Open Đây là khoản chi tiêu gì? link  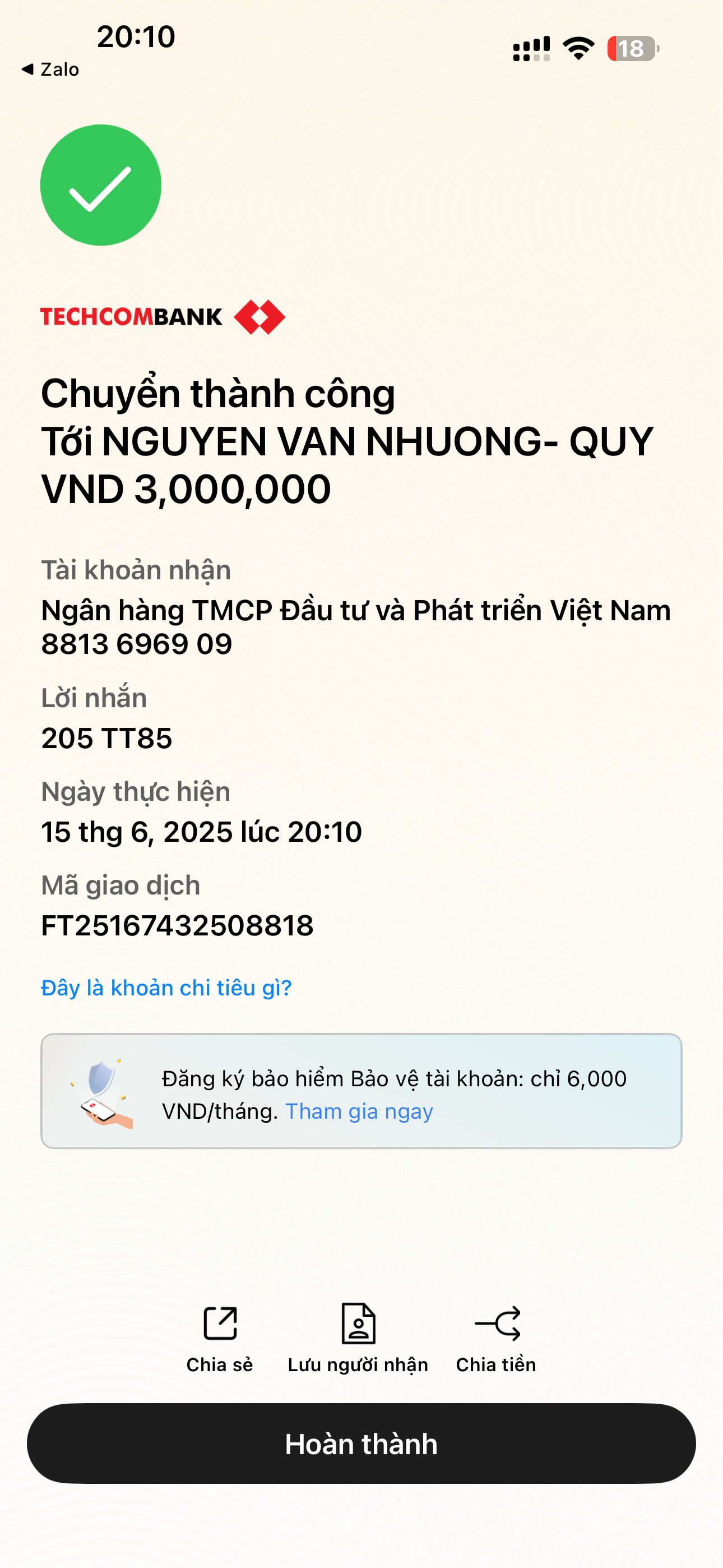pos(166,988)
